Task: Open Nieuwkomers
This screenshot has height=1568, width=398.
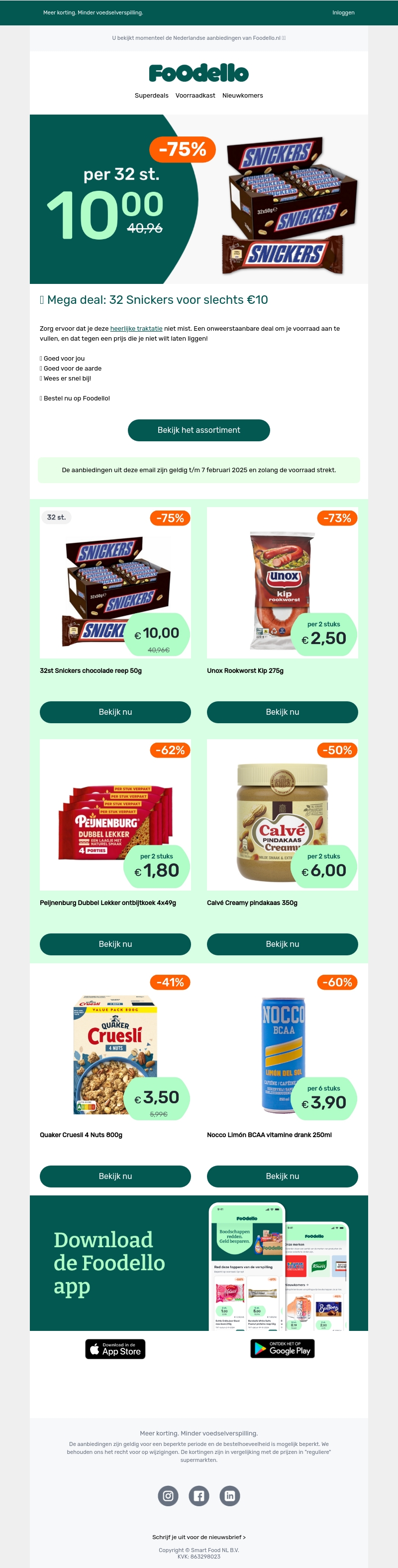Action: coord(242,96)
